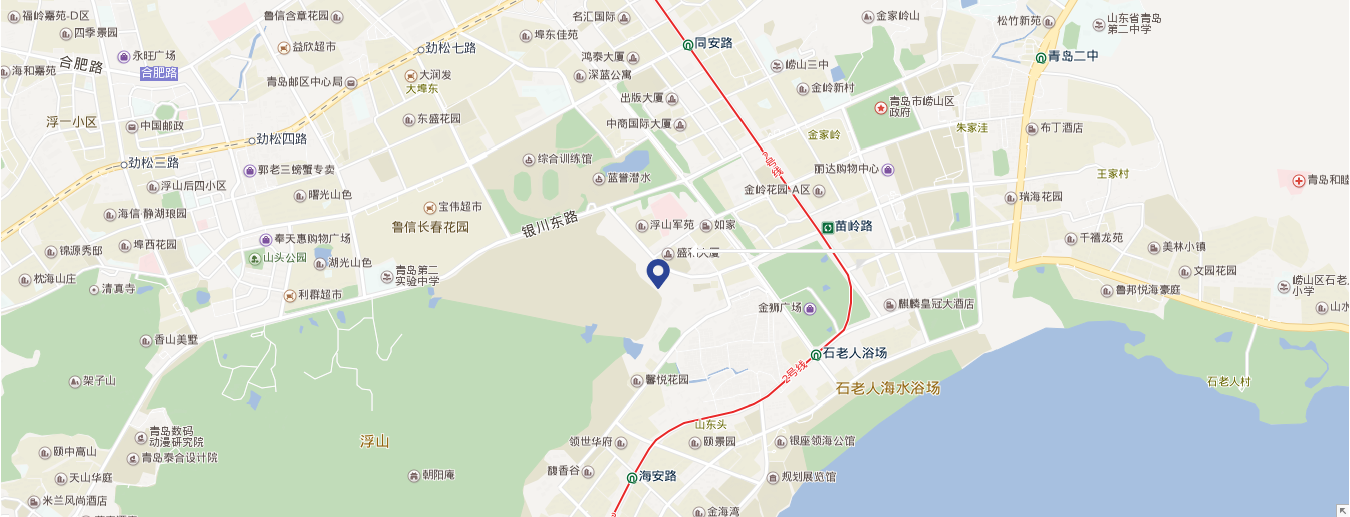Tap the blue location marker pin
1350x517 pixels.
coord(658,272)
